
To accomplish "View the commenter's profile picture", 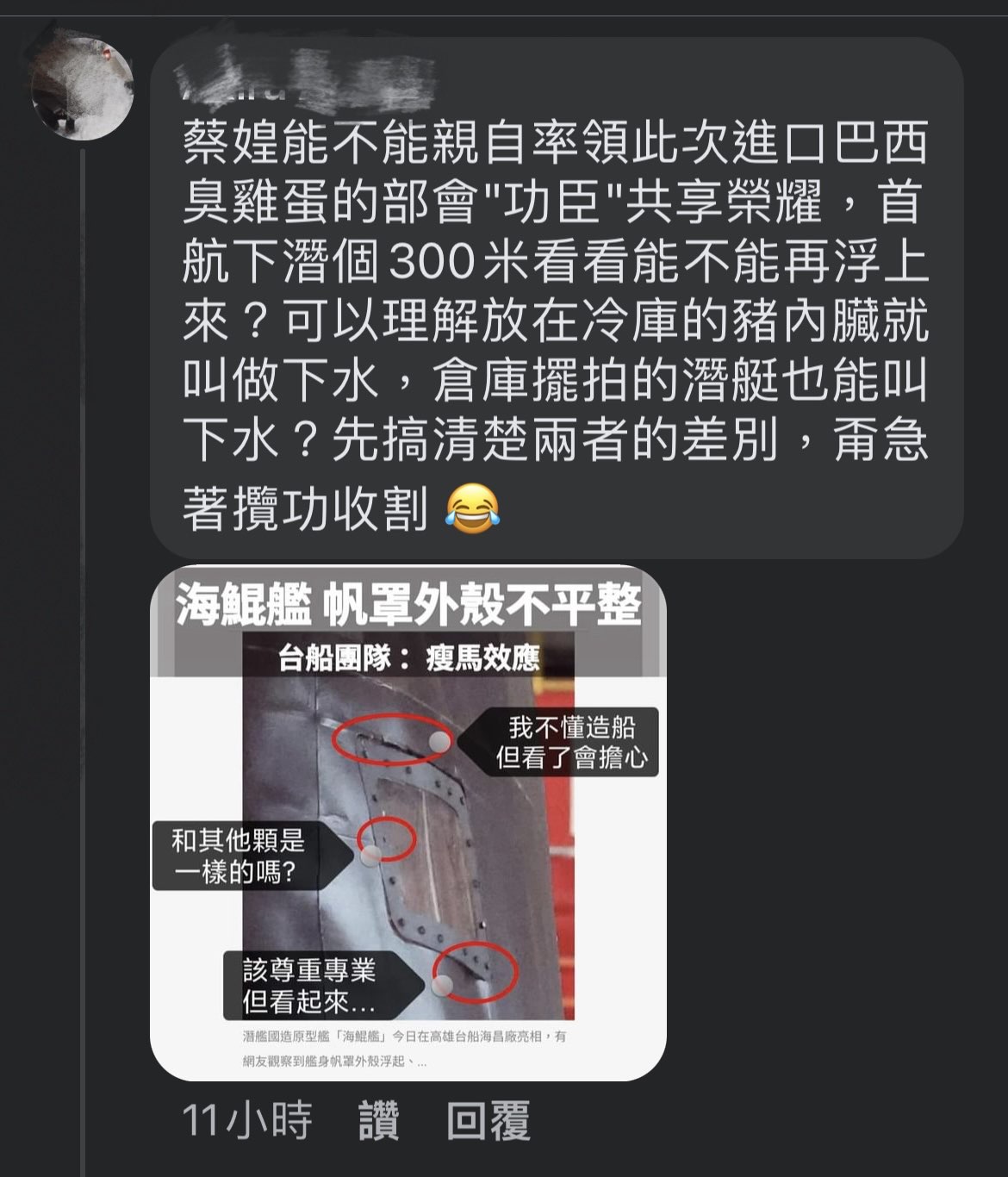I will coord(82,87).
